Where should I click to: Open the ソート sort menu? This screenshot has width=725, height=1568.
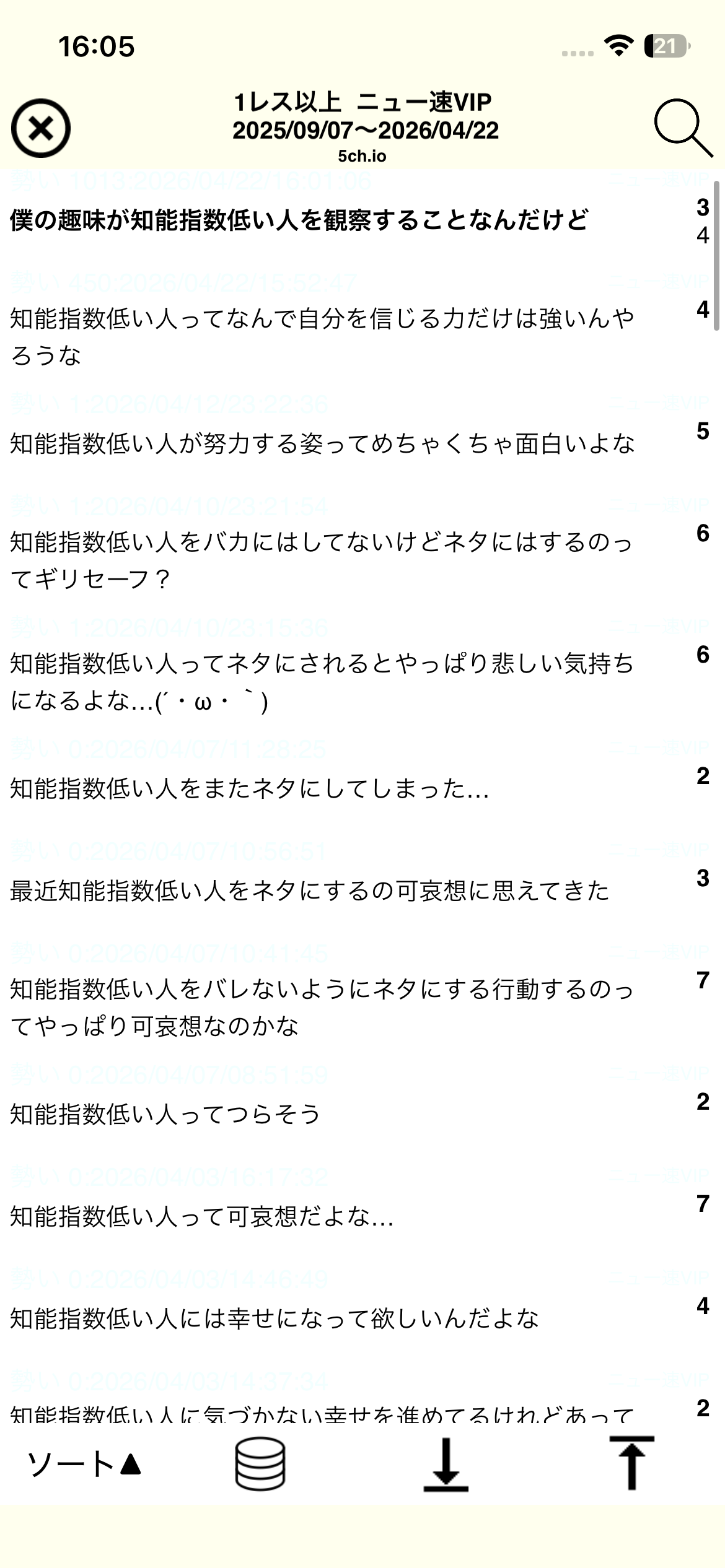coord(84,1465)
